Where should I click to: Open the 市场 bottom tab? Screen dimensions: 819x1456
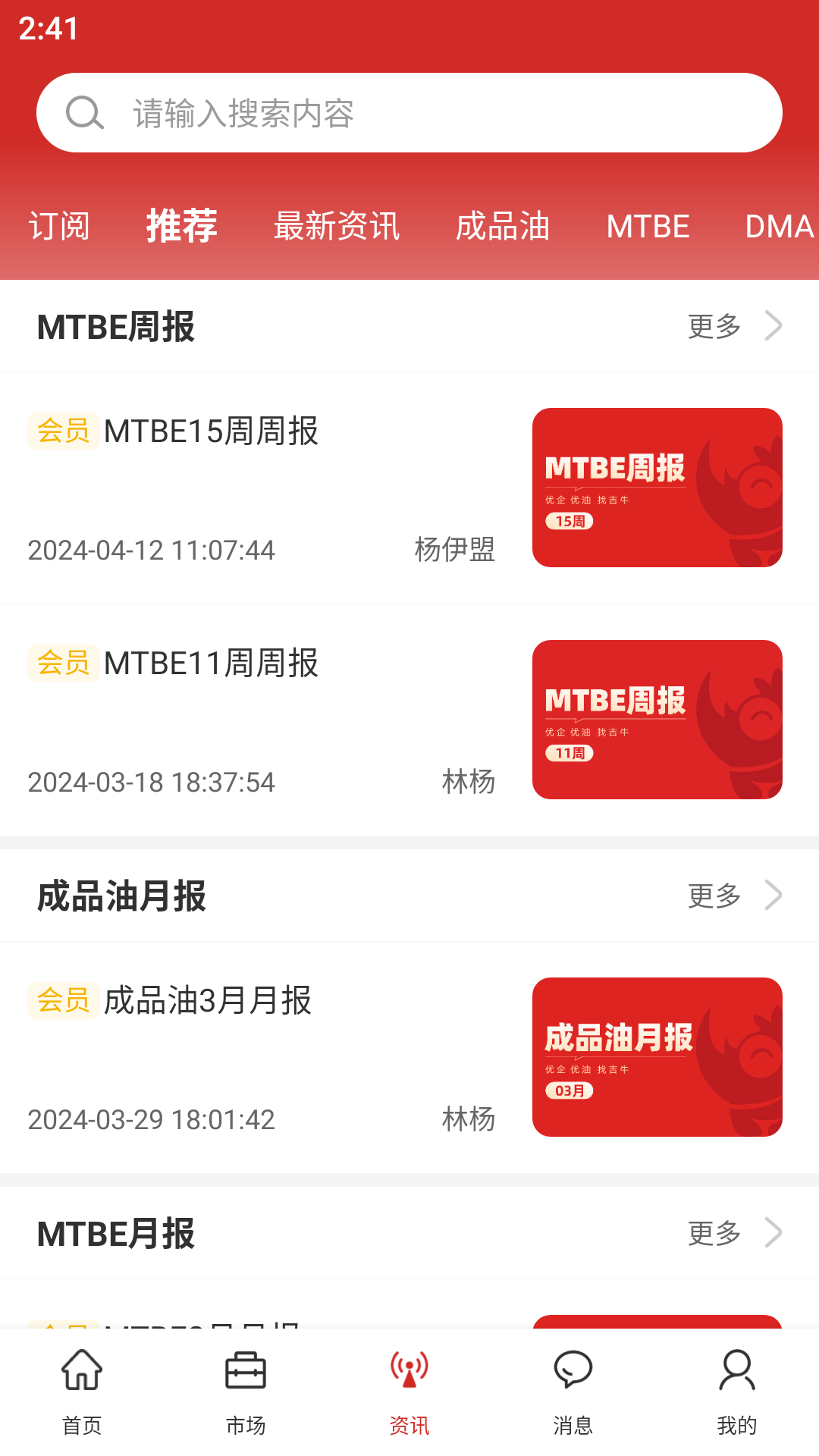click(x=246, y=1392)
